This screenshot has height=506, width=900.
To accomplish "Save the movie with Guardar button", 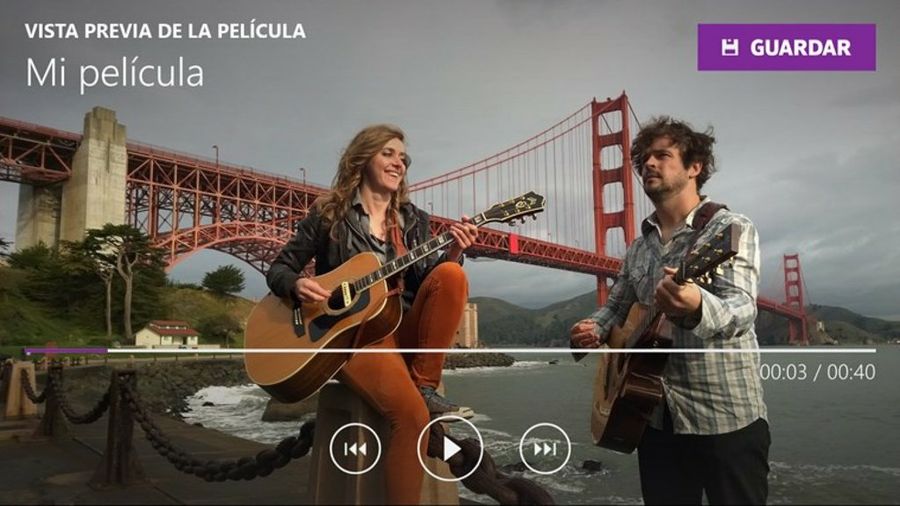I will point(786,47).
